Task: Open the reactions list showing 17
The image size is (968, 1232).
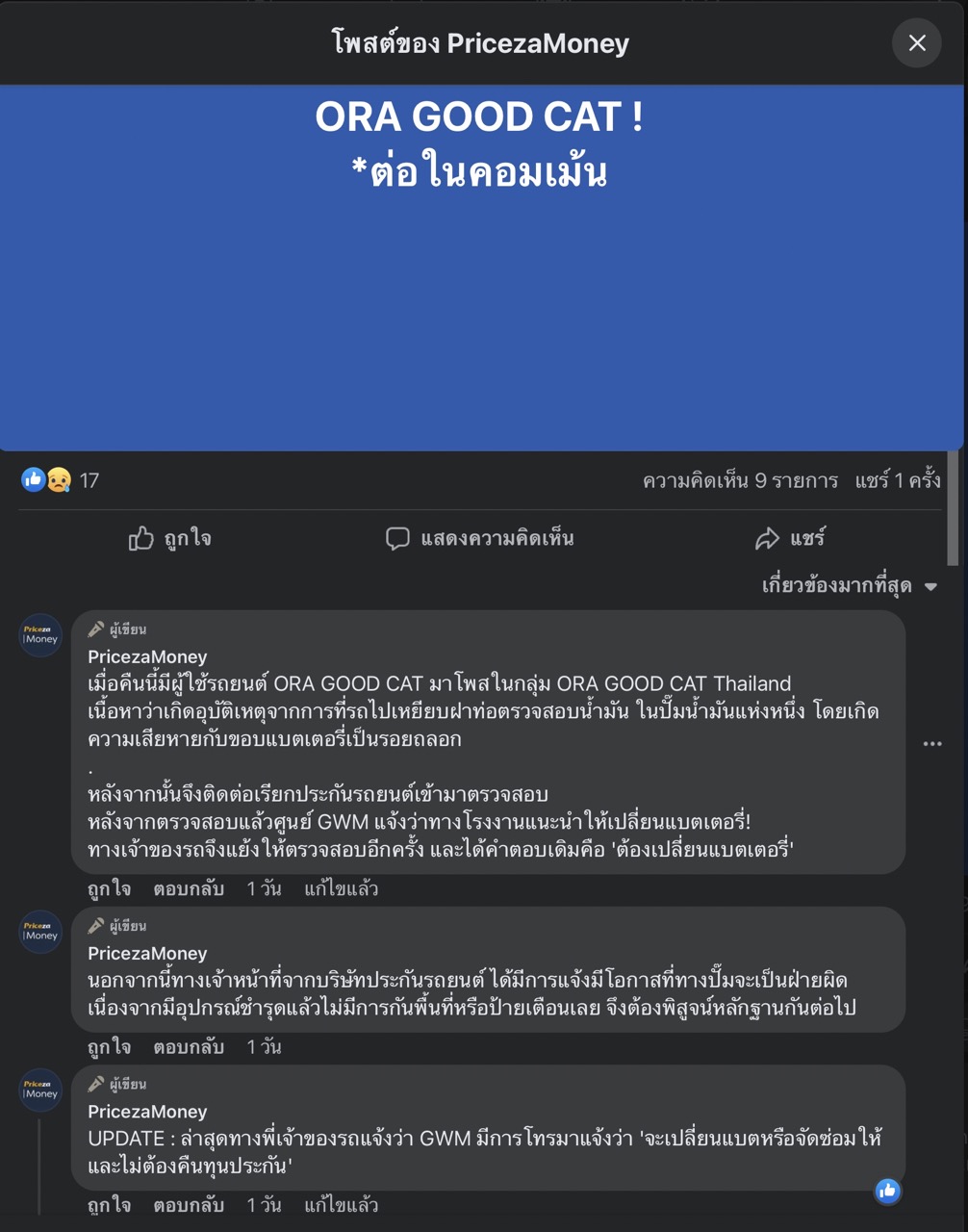Action: 61,480
